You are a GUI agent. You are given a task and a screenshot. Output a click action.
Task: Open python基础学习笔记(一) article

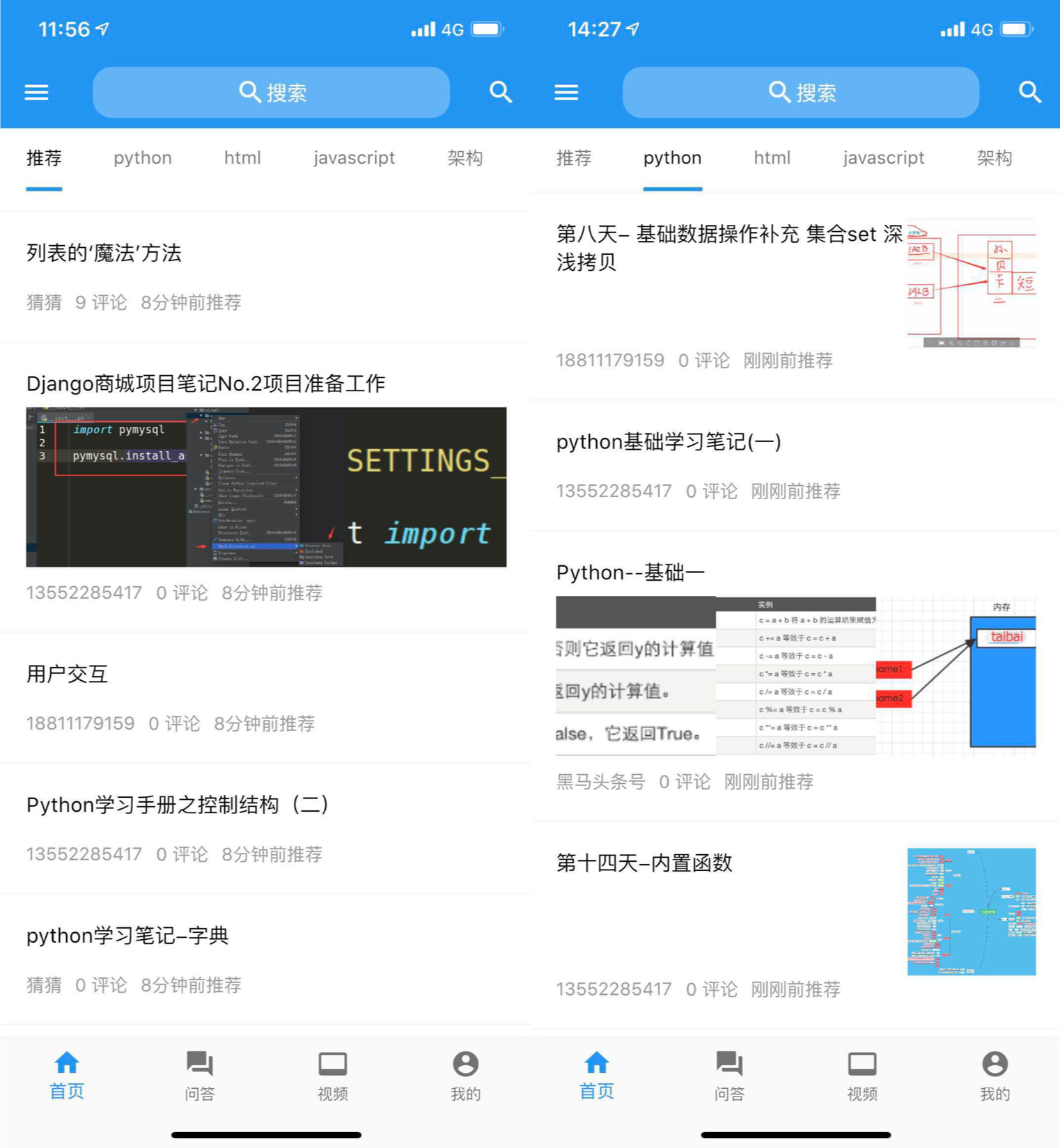(x=668, y=442)
